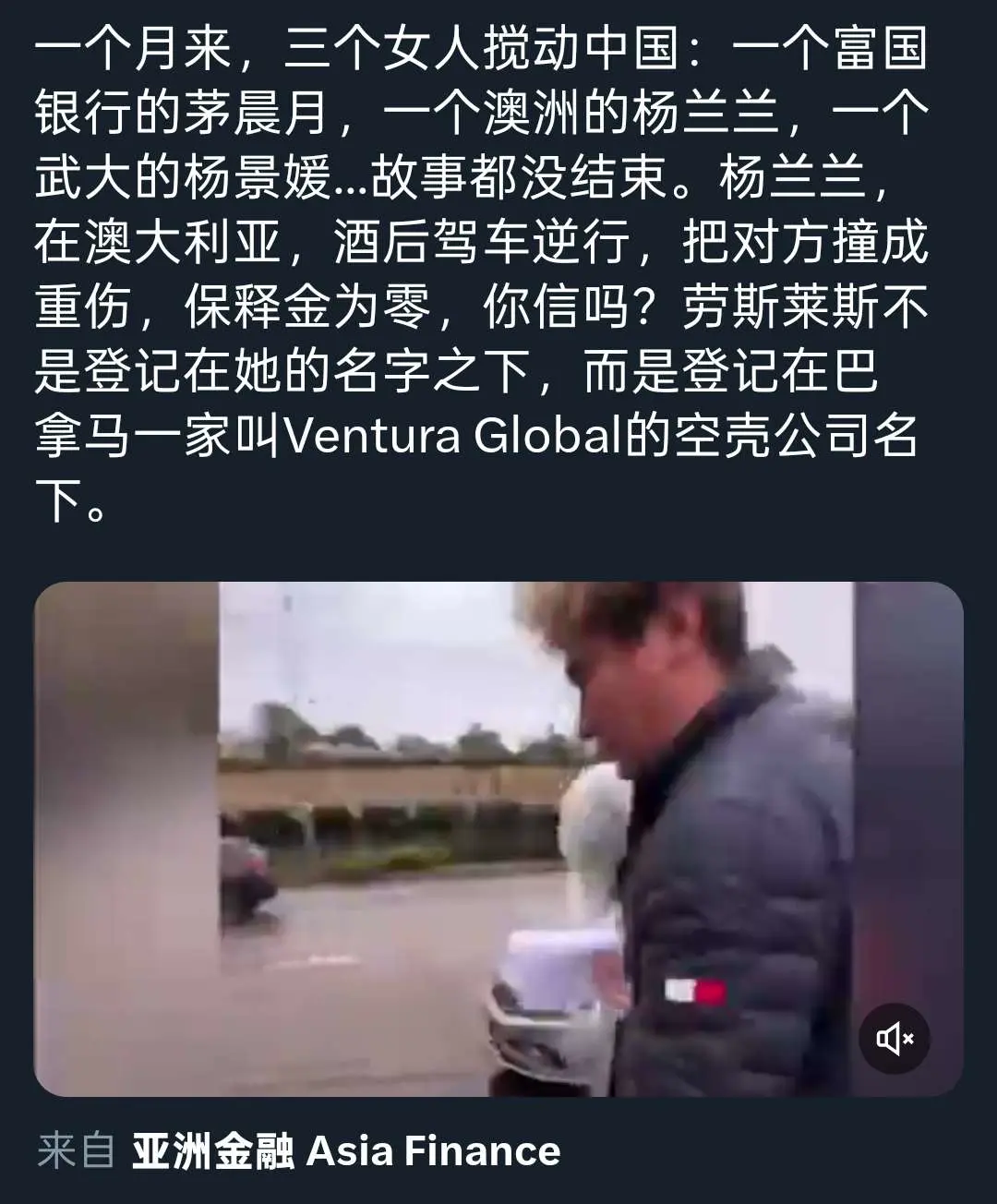Open the 亚洲金融 Asia Finance source link

346,1151
